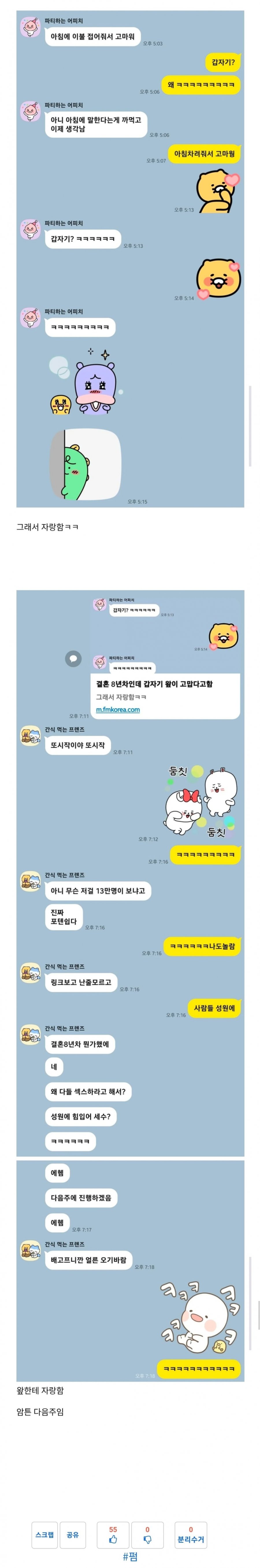Tap the 스크랩 button to scrap post
This screenshot has height=1568, width=260.
tap(44, 1534)
